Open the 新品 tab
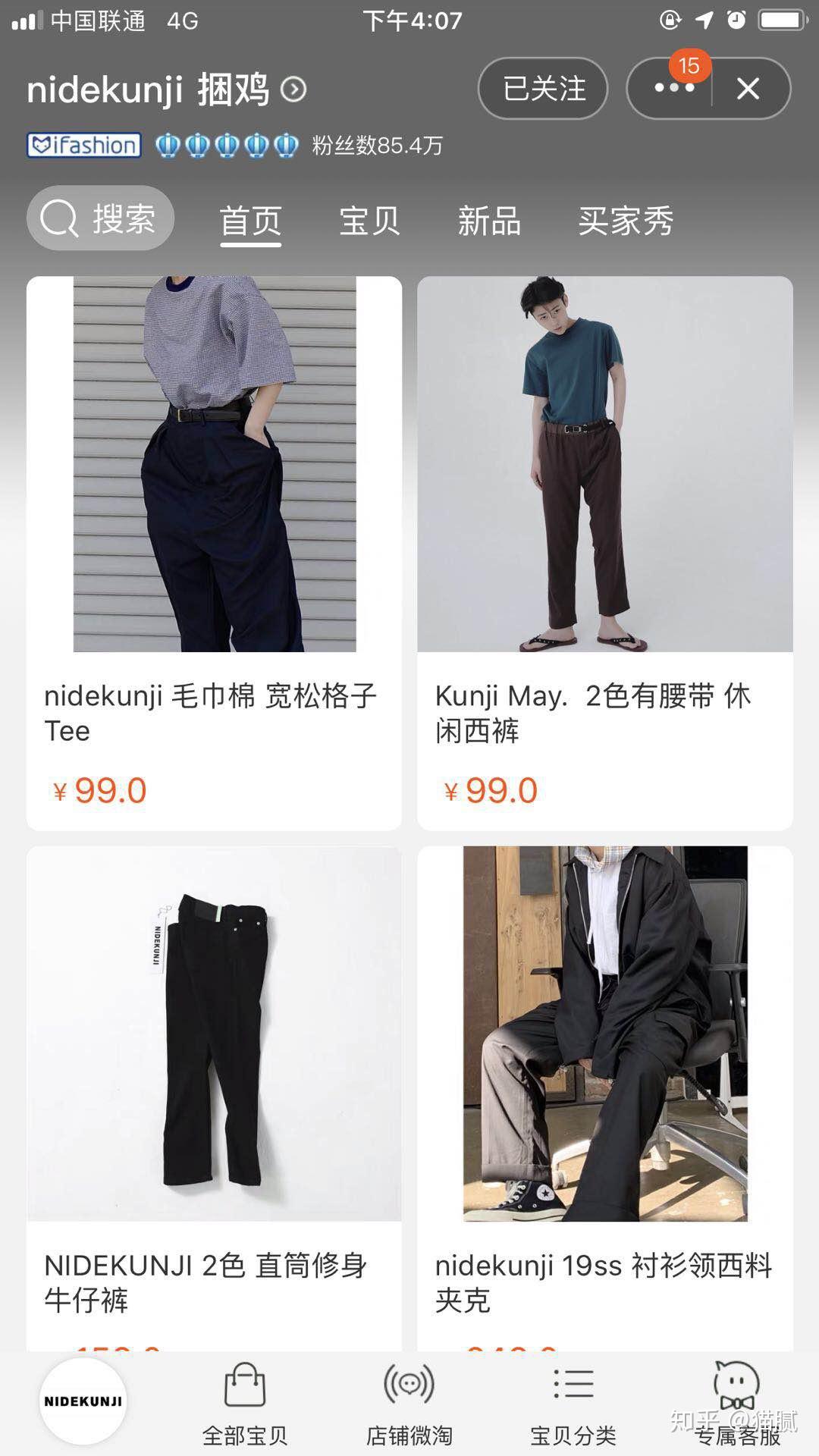819x1456 pixels. [x=489, y=221]
